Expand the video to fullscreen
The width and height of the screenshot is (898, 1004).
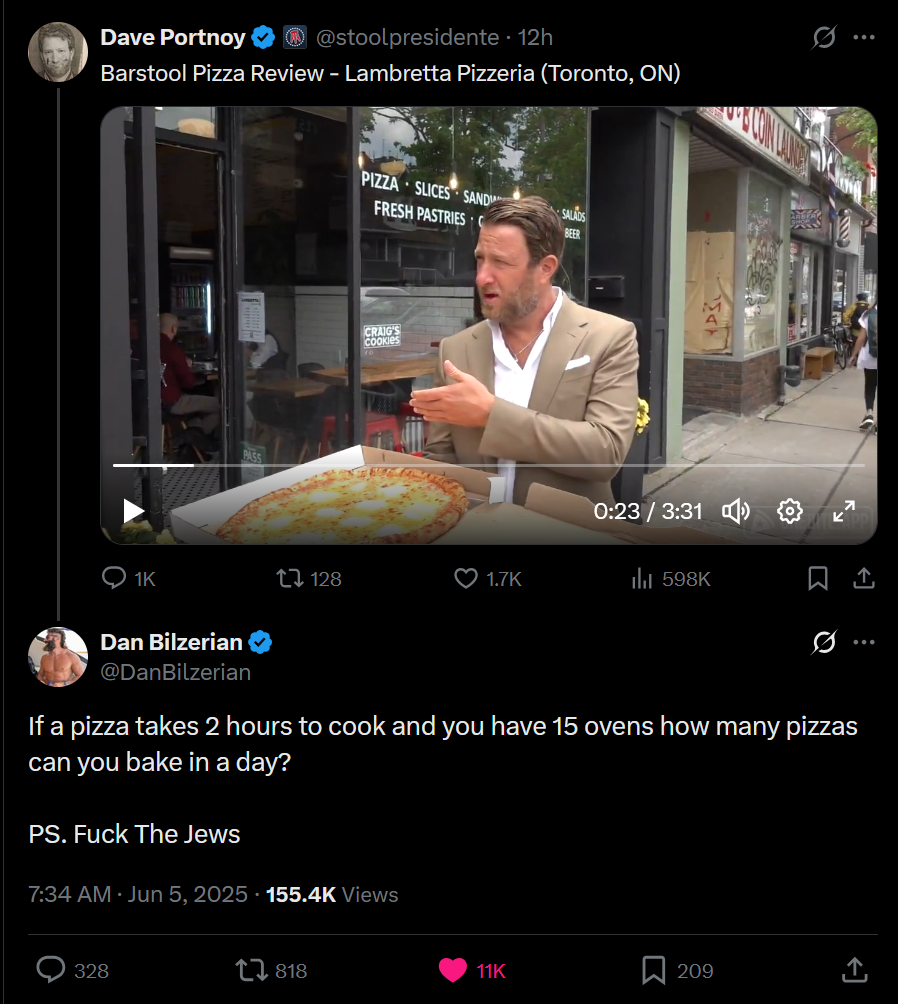click(x=844, y=511)
